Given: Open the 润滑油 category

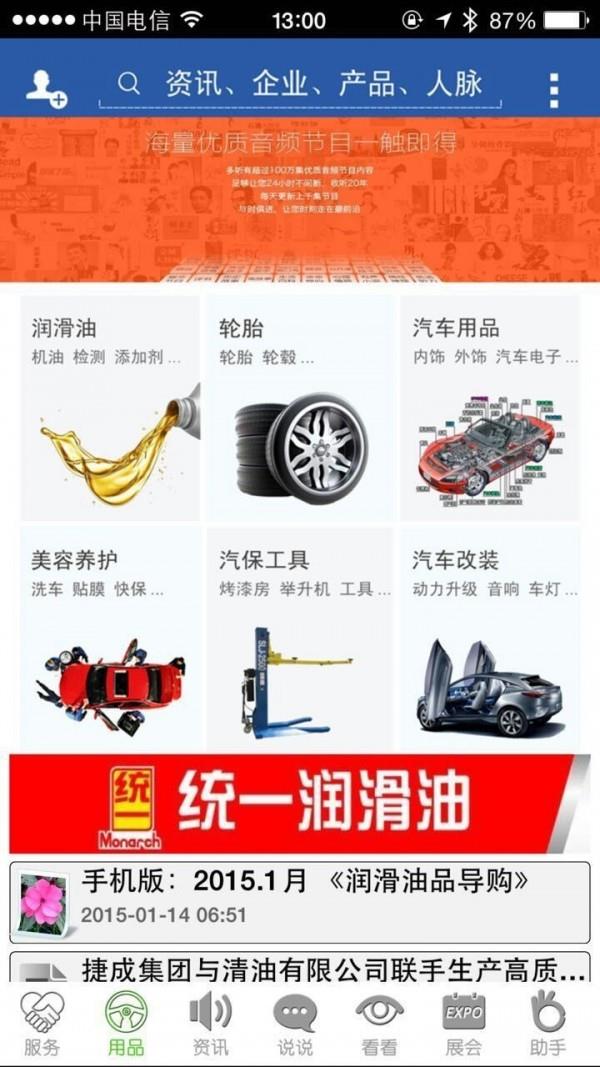Looking at the screenshot, I should click(x=110, y=407).
